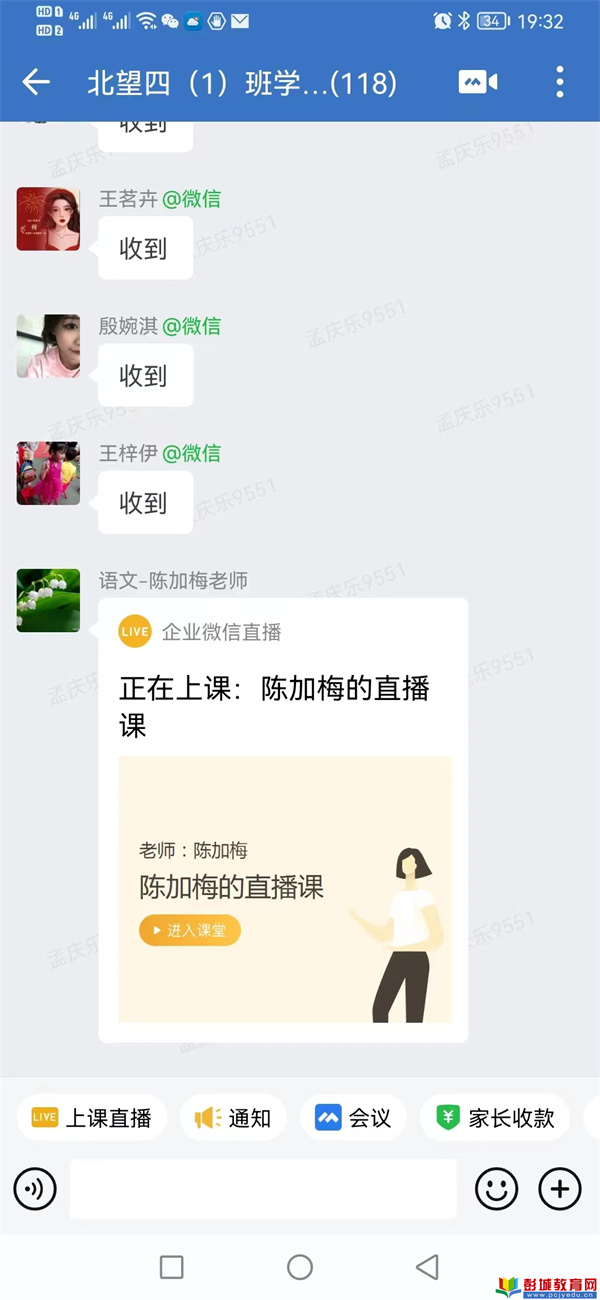
Task: Open 语文-陈加梅老师 avatar profile
Action: pyautogui.click(x=48, y=601)
